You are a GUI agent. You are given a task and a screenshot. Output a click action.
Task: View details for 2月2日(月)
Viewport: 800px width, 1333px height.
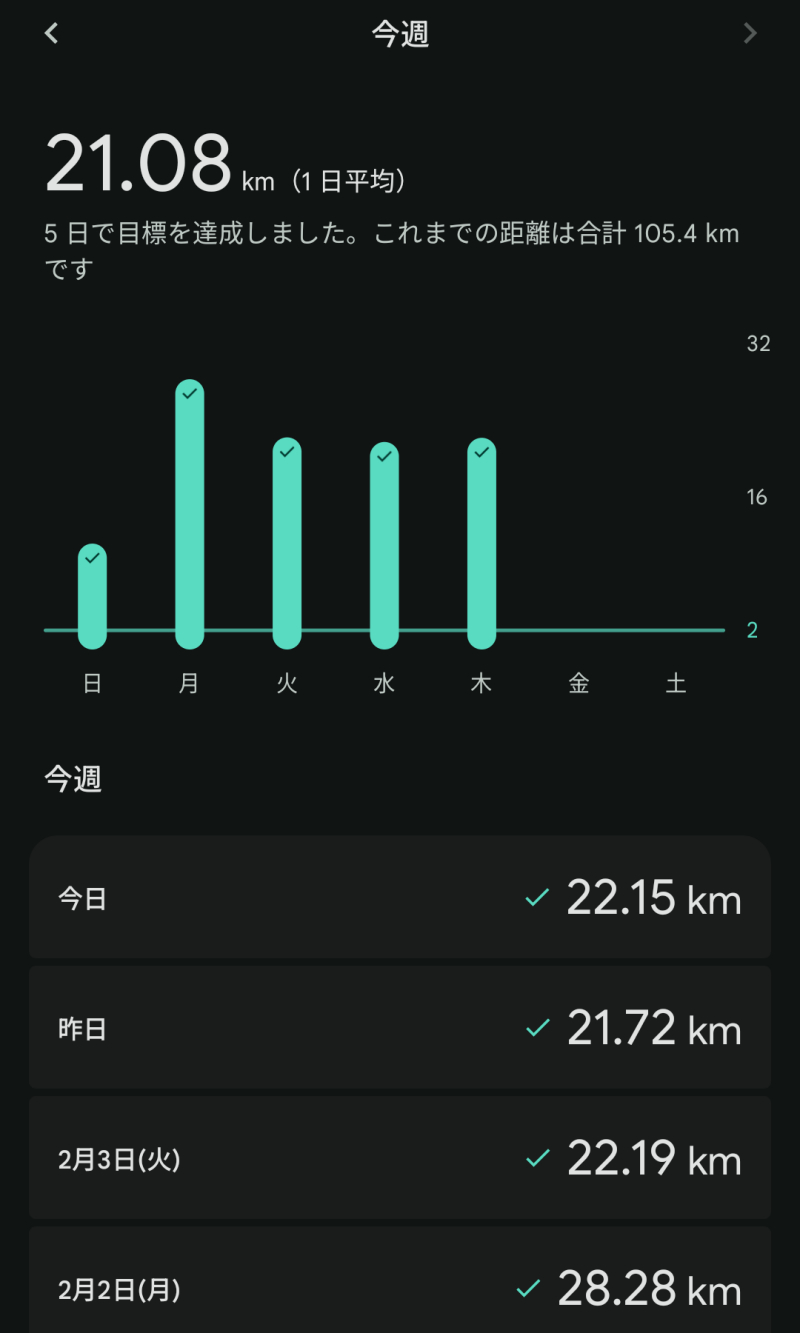[x=400, y=1288]
